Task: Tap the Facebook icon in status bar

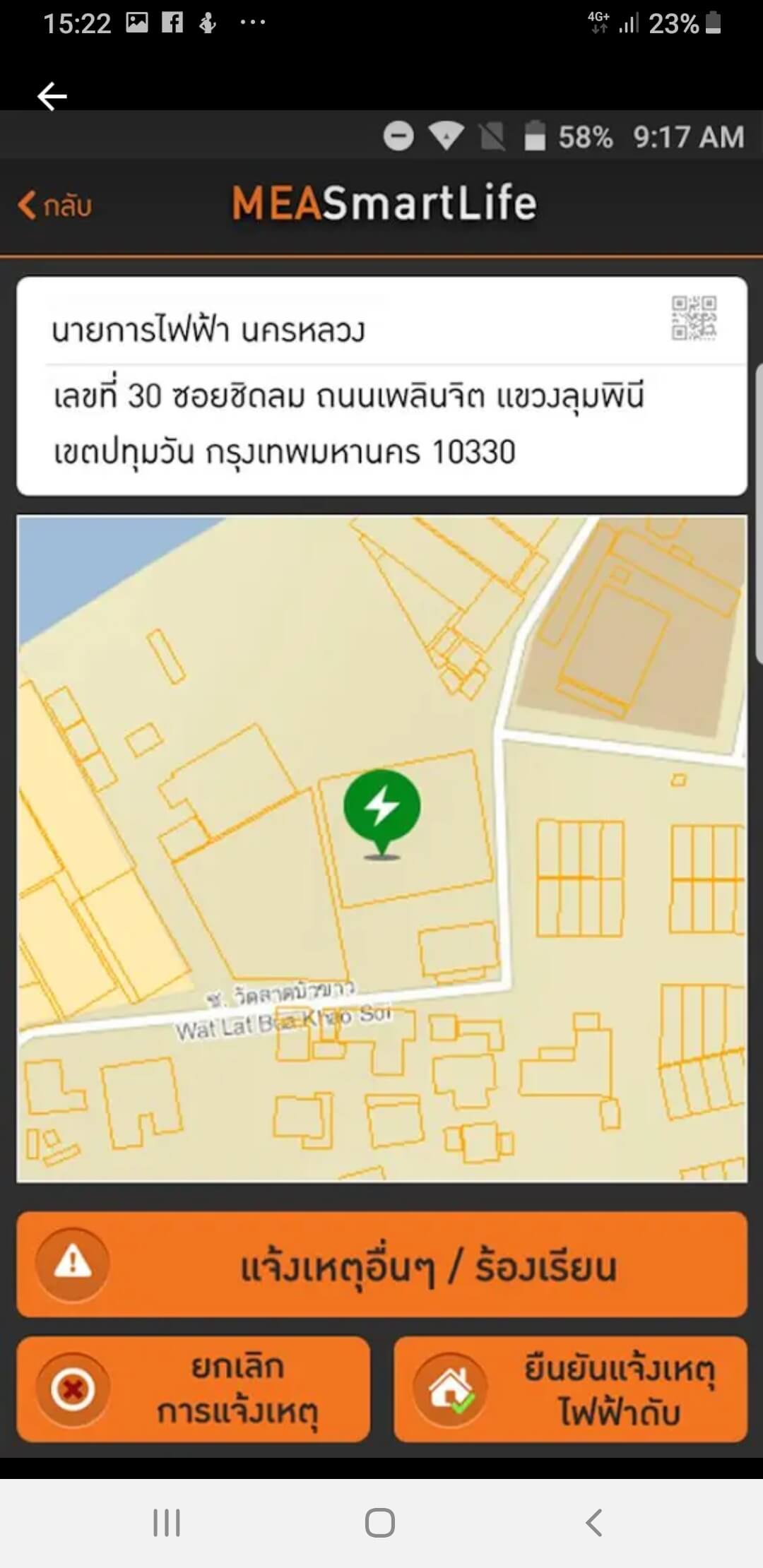Action: coord(174,23)
